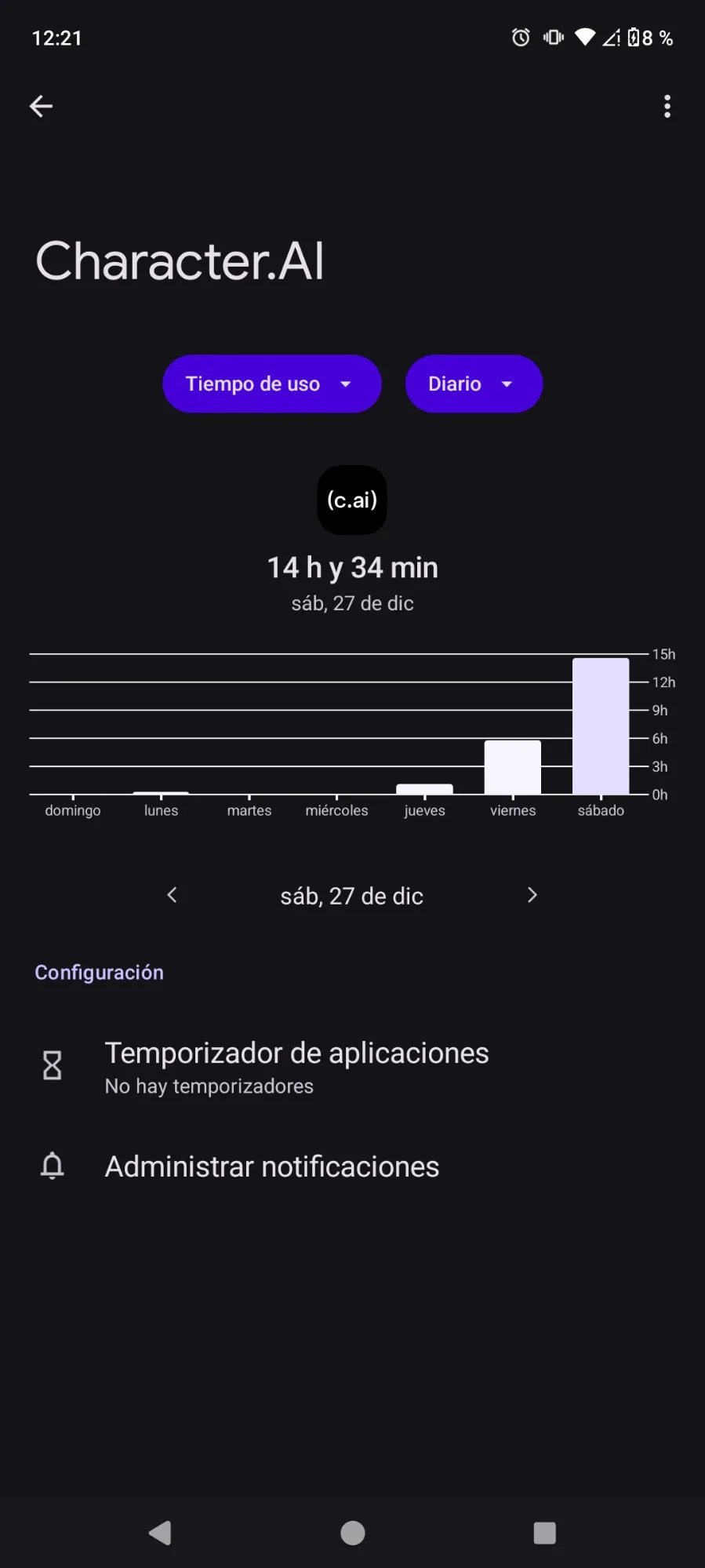Select the jueves bar in the chart
This screenshot has height=1568, width=705.
(424, 788)
